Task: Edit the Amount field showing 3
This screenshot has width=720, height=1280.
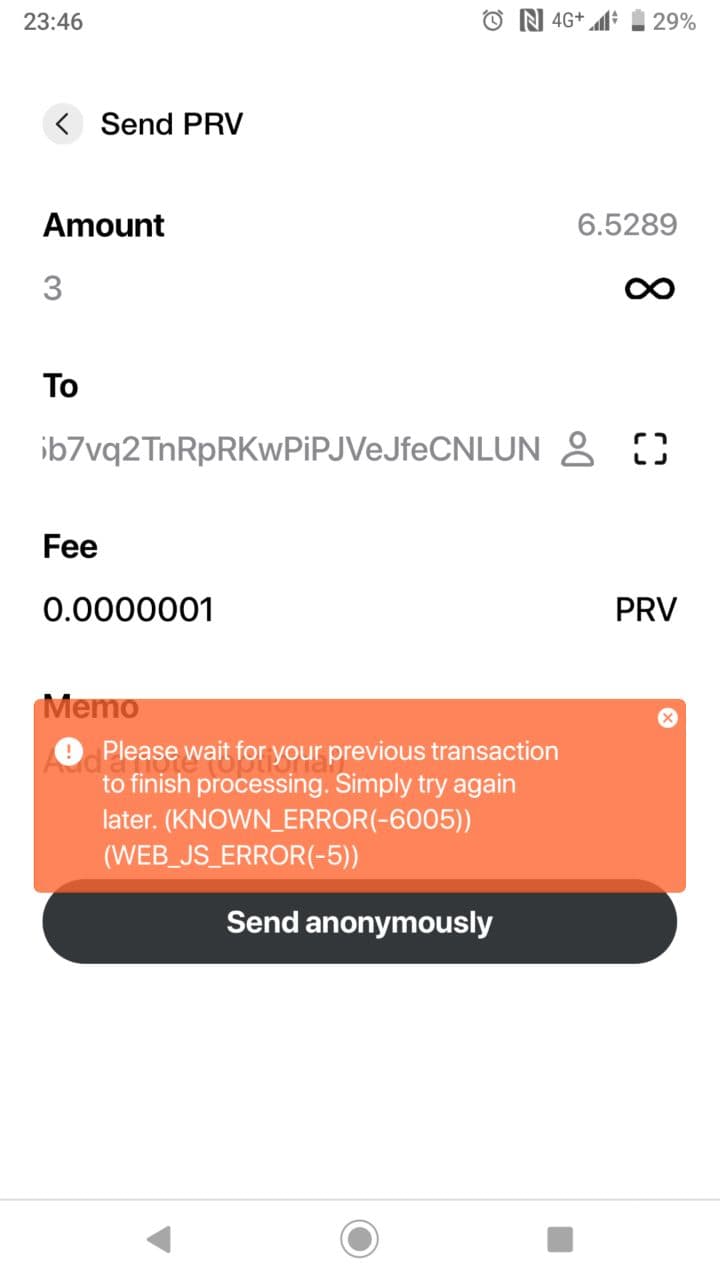Action: click(320, 289)
